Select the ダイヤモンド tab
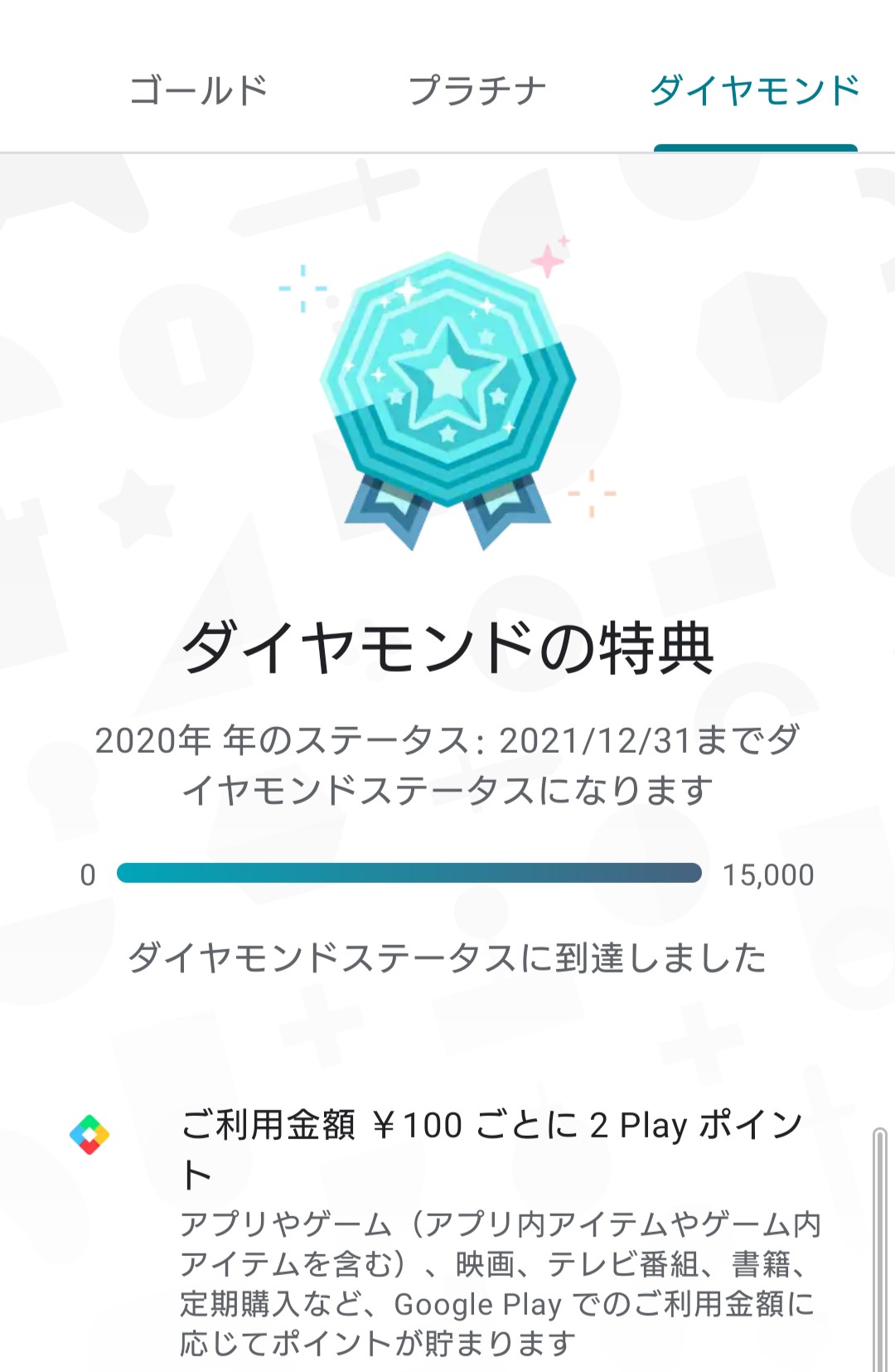895x1372 pixels. [x=755, y=90]
